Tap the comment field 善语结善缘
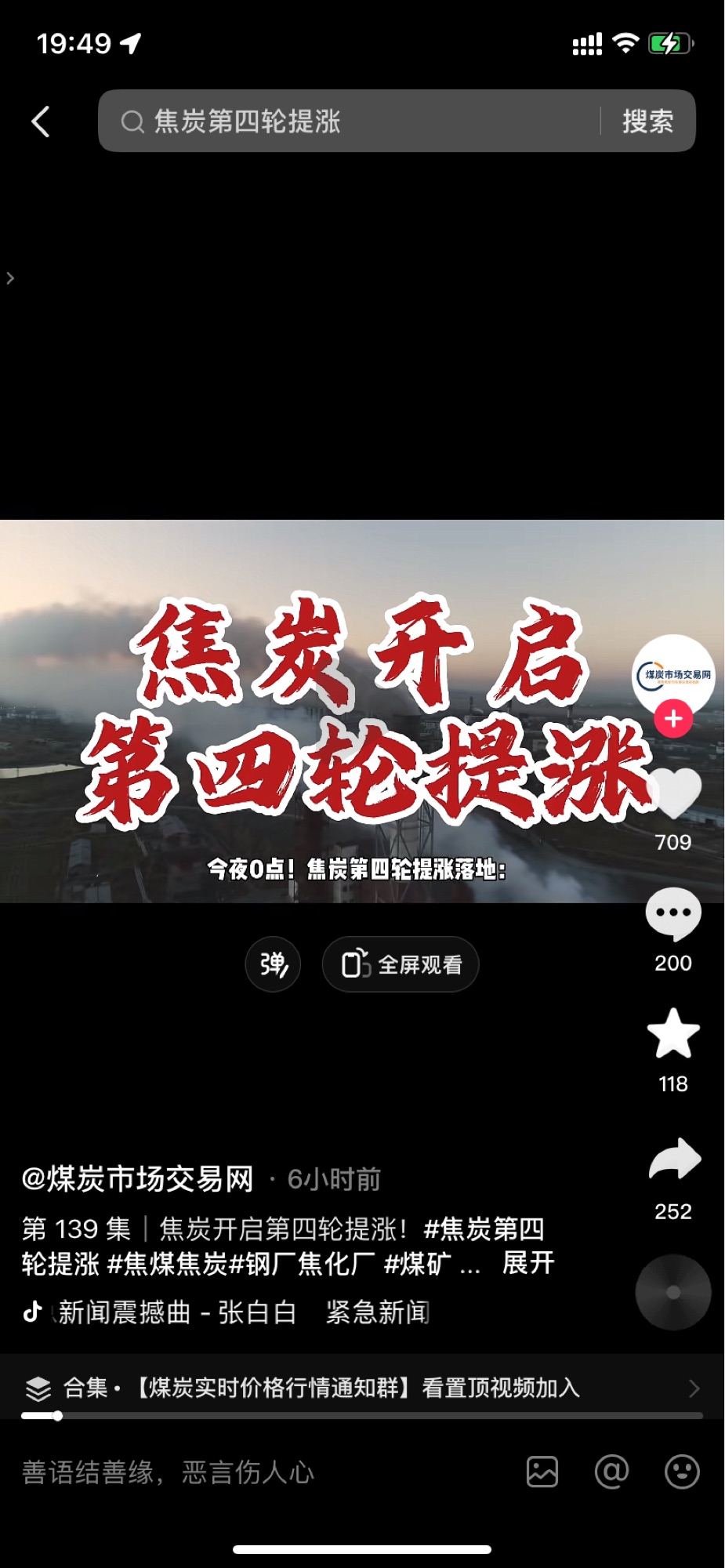The image size is (725, 1568). coord(235,1472)
